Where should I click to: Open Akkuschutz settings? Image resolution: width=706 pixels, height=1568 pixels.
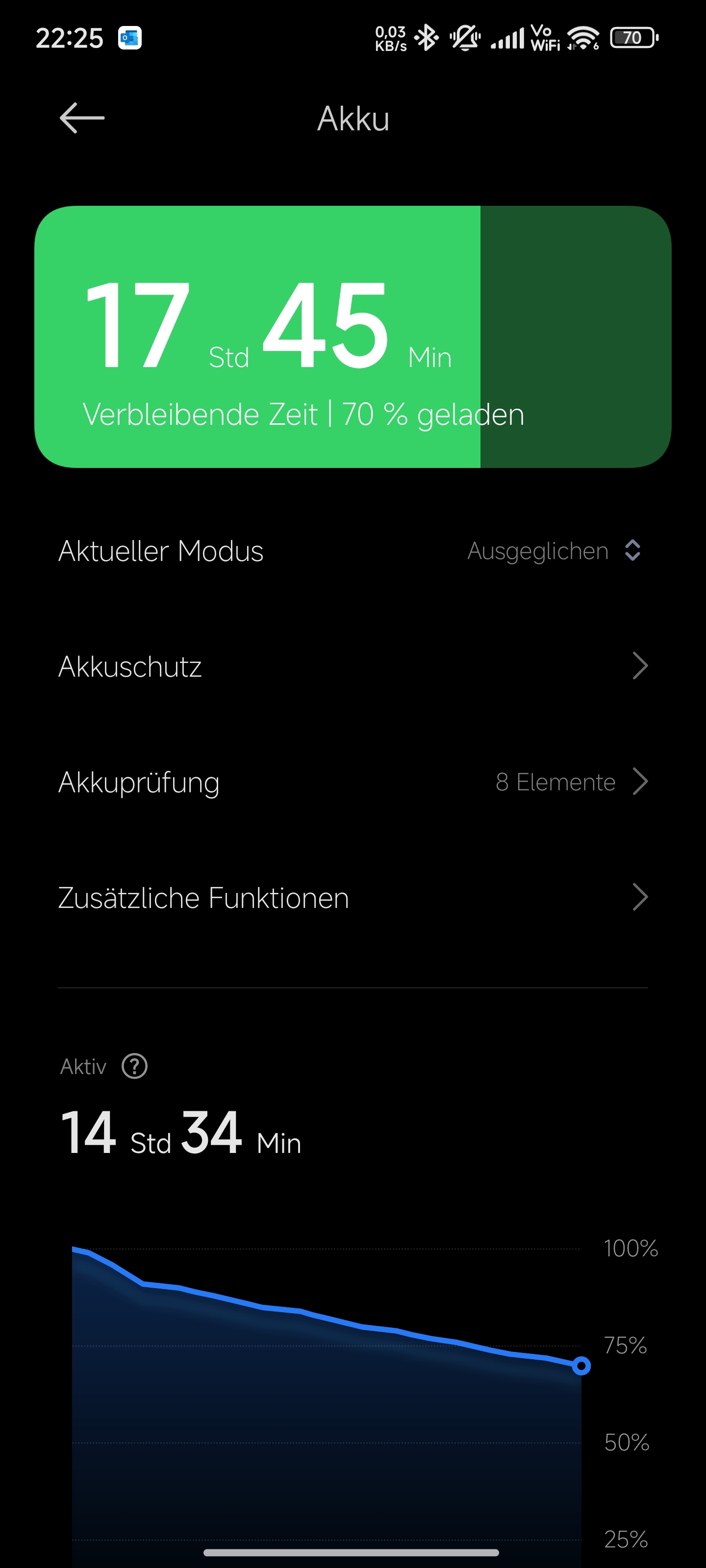coord(353,666)
